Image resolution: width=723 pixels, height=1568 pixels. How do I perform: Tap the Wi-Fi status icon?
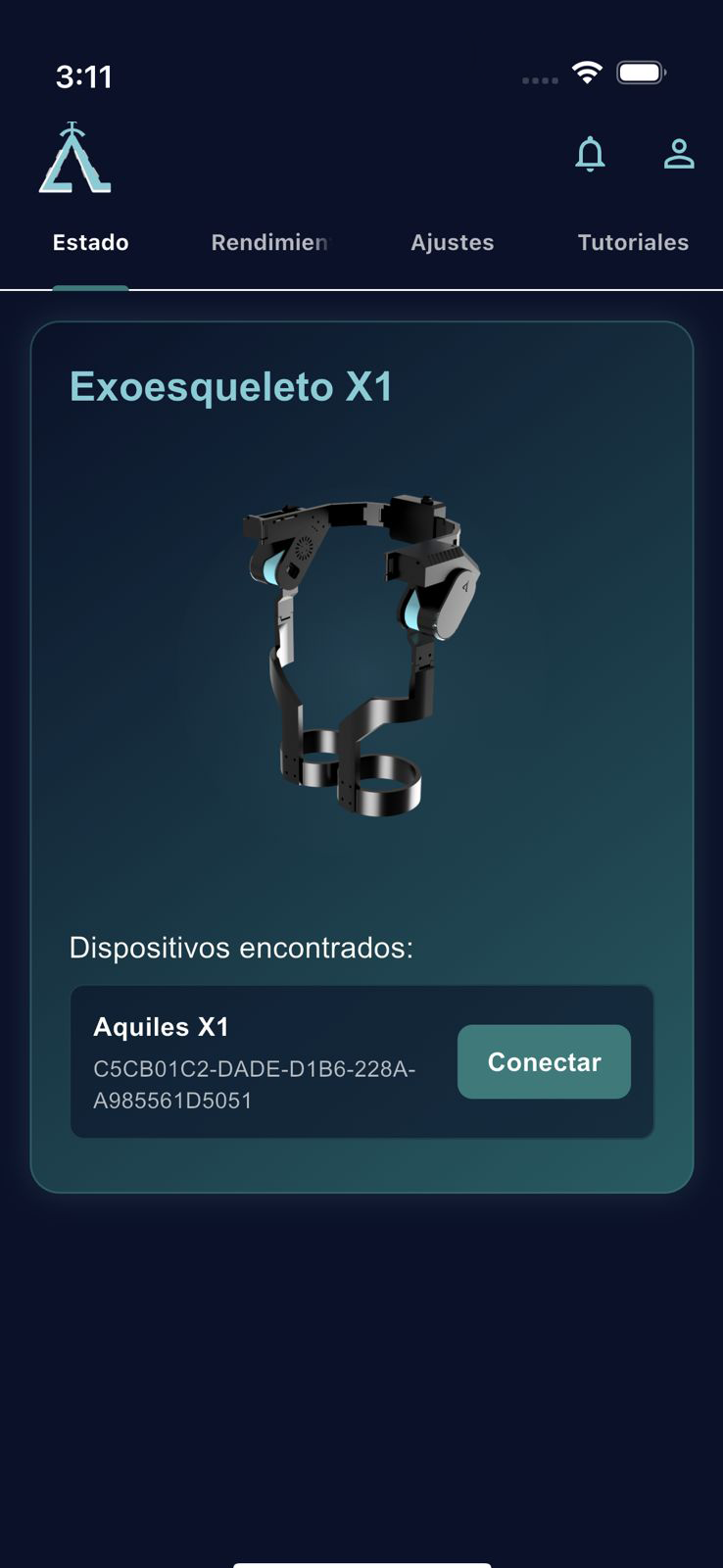[x=585, y=73]
